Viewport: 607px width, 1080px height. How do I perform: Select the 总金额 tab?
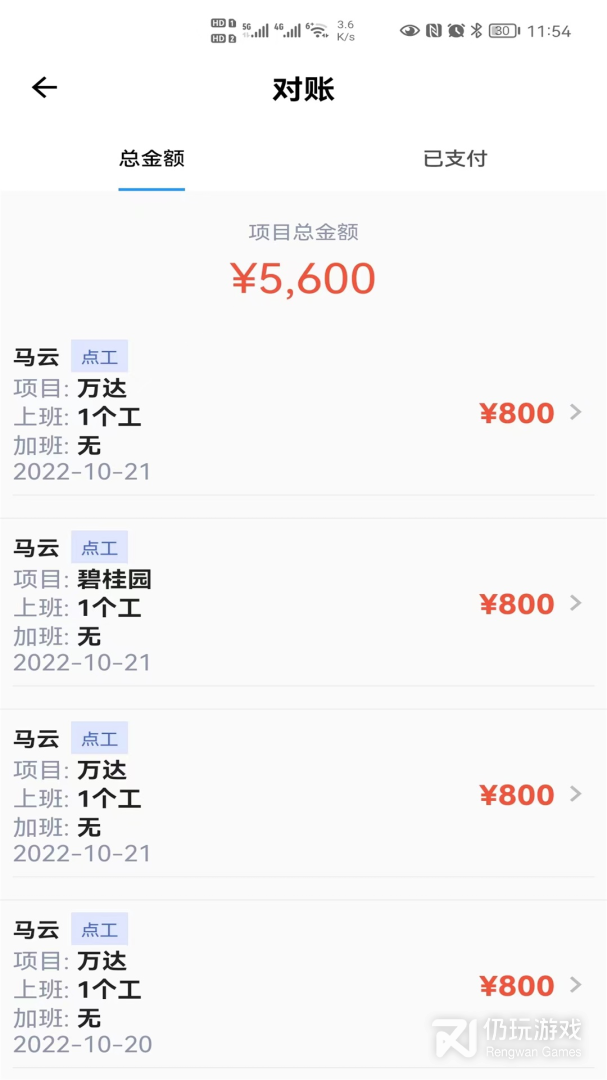coord(152,158)
